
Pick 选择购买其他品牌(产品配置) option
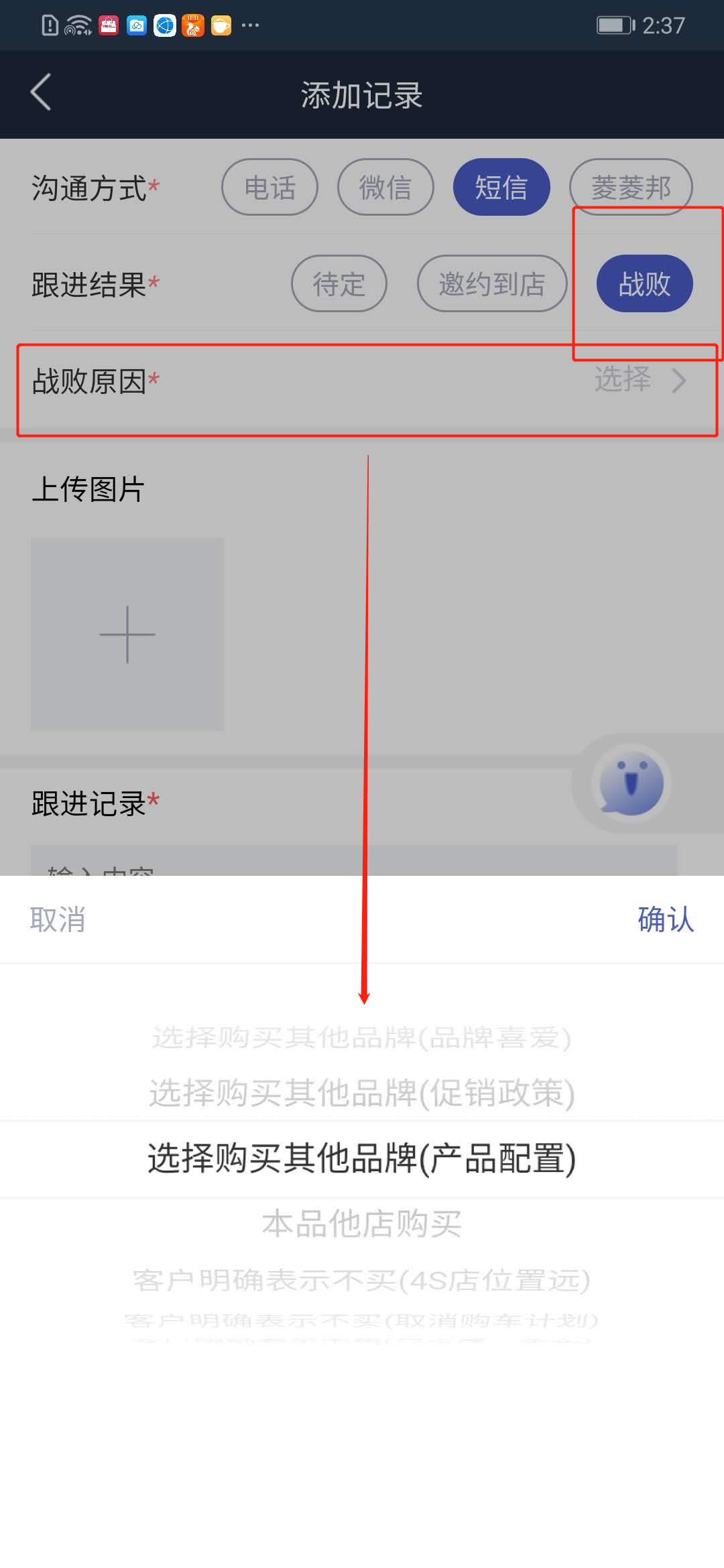pyautogui.click(x=362, y=1159)
